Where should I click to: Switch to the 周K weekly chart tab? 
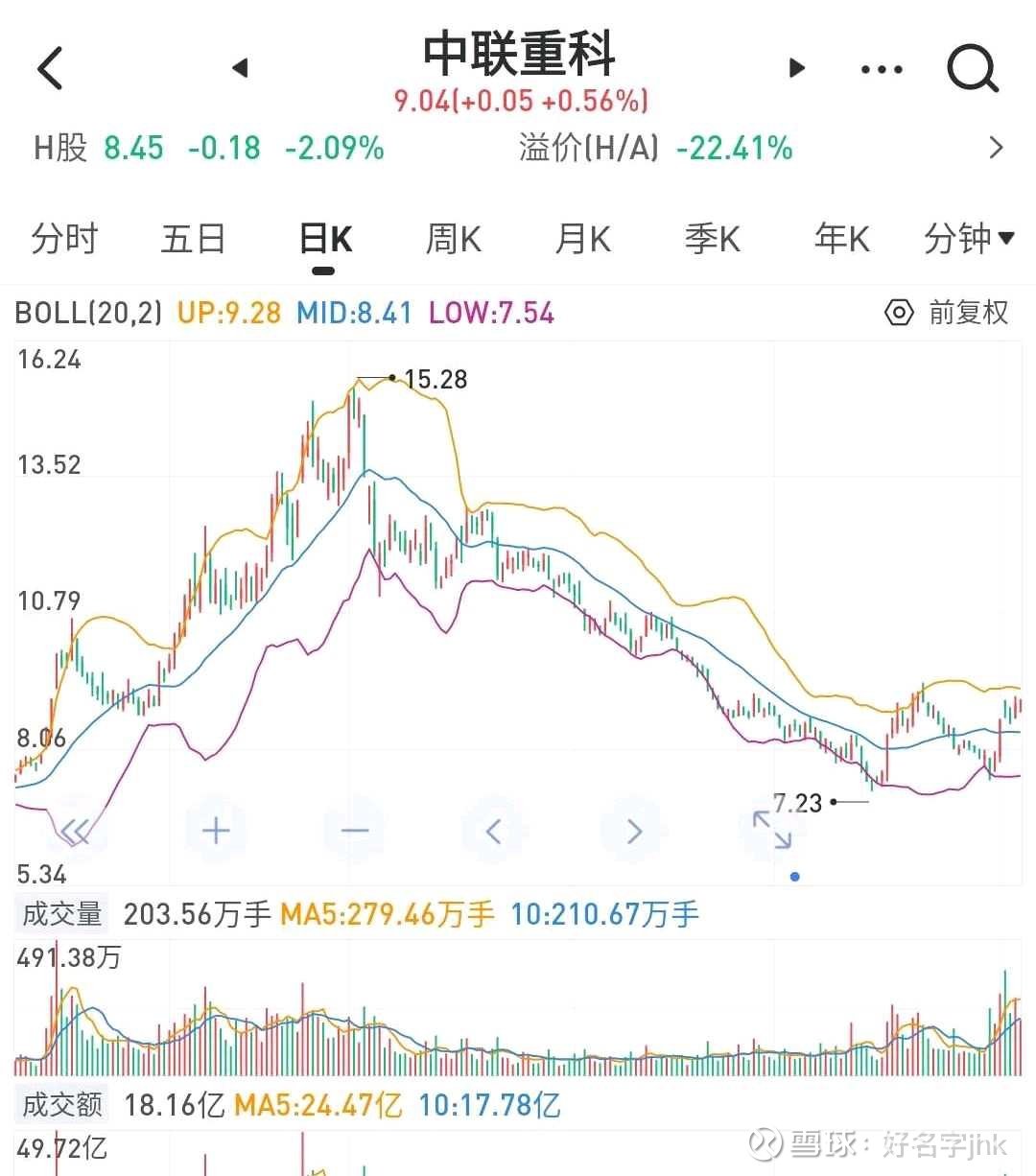452,239
